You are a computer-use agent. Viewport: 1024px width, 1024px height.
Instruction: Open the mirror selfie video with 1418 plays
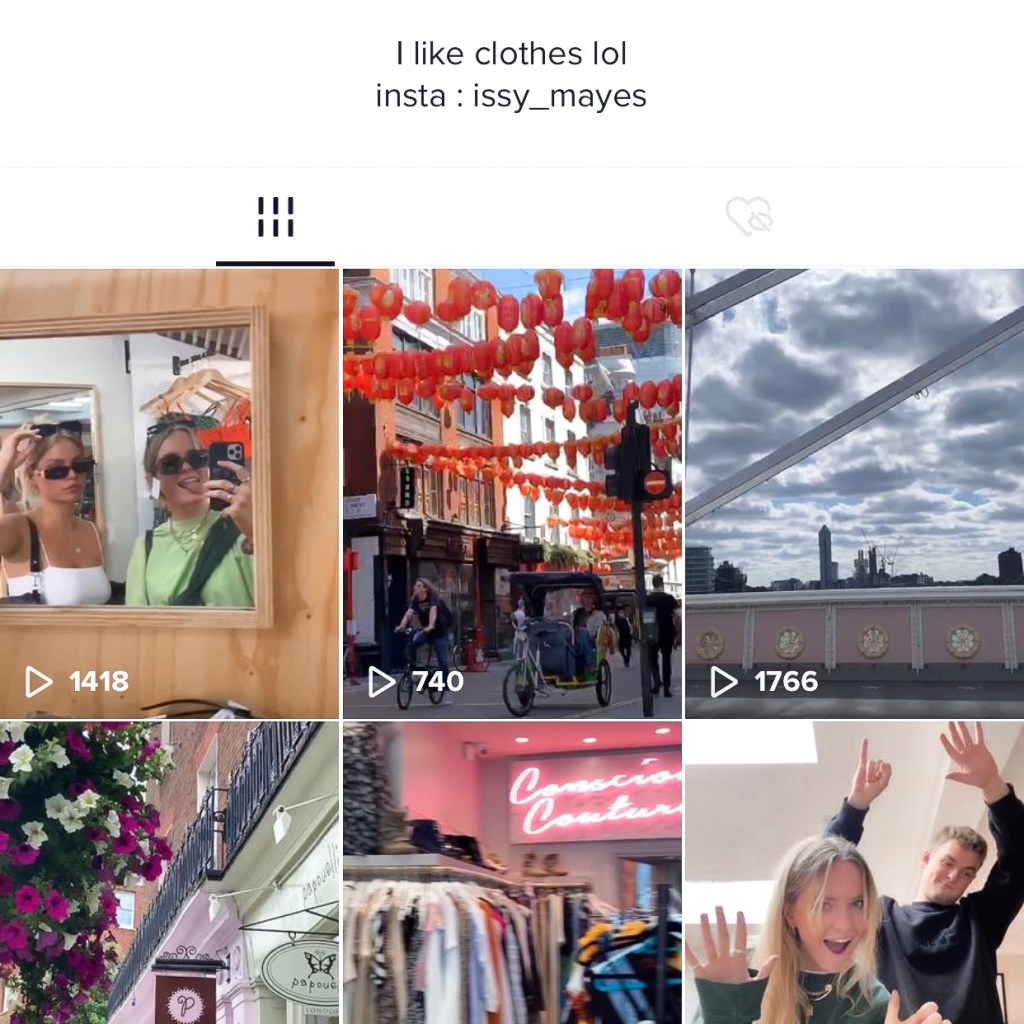pyautogui.click(x=169, y=493)
